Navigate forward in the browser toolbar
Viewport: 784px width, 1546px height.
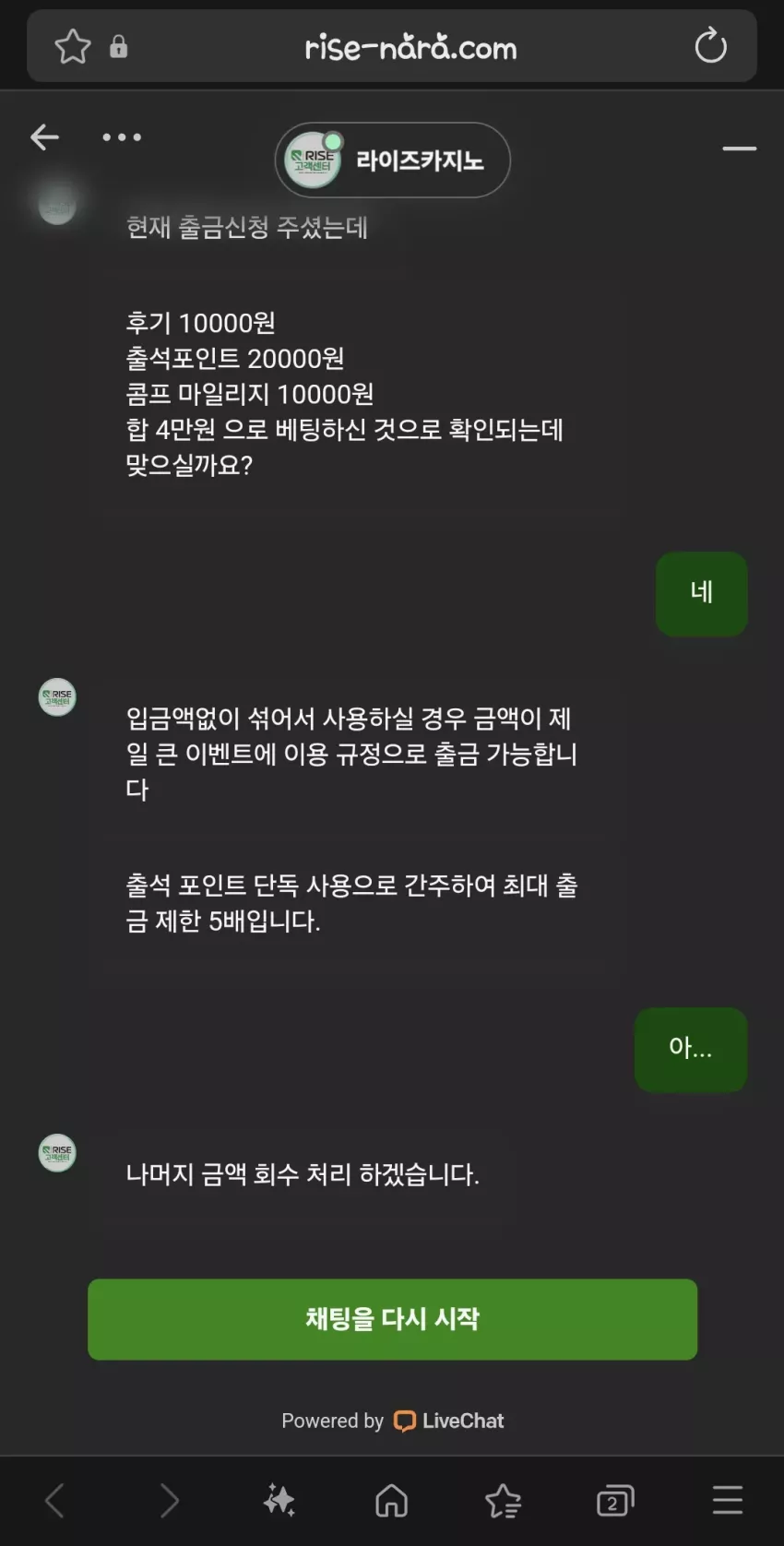[x=169, y=1501]
